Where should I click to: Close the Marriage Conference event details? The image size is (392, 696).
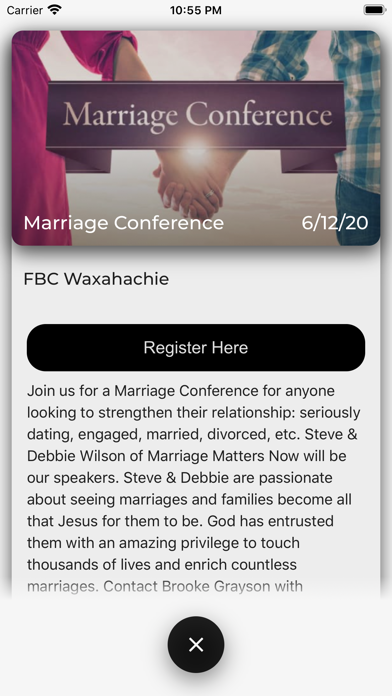196,645
